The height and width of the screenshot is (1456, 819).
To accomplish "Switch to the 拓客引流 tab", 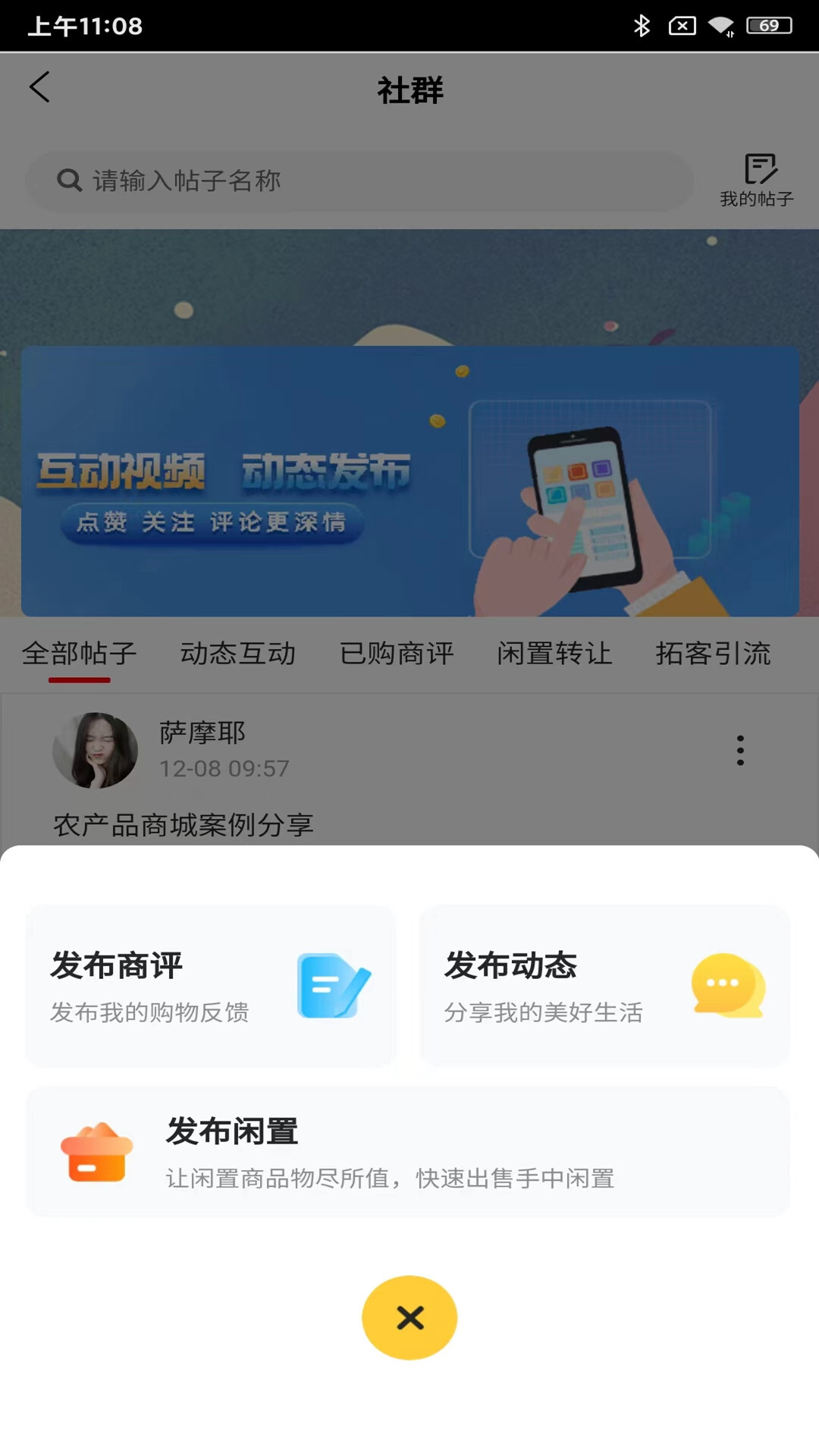I will (x=714, y=653).
